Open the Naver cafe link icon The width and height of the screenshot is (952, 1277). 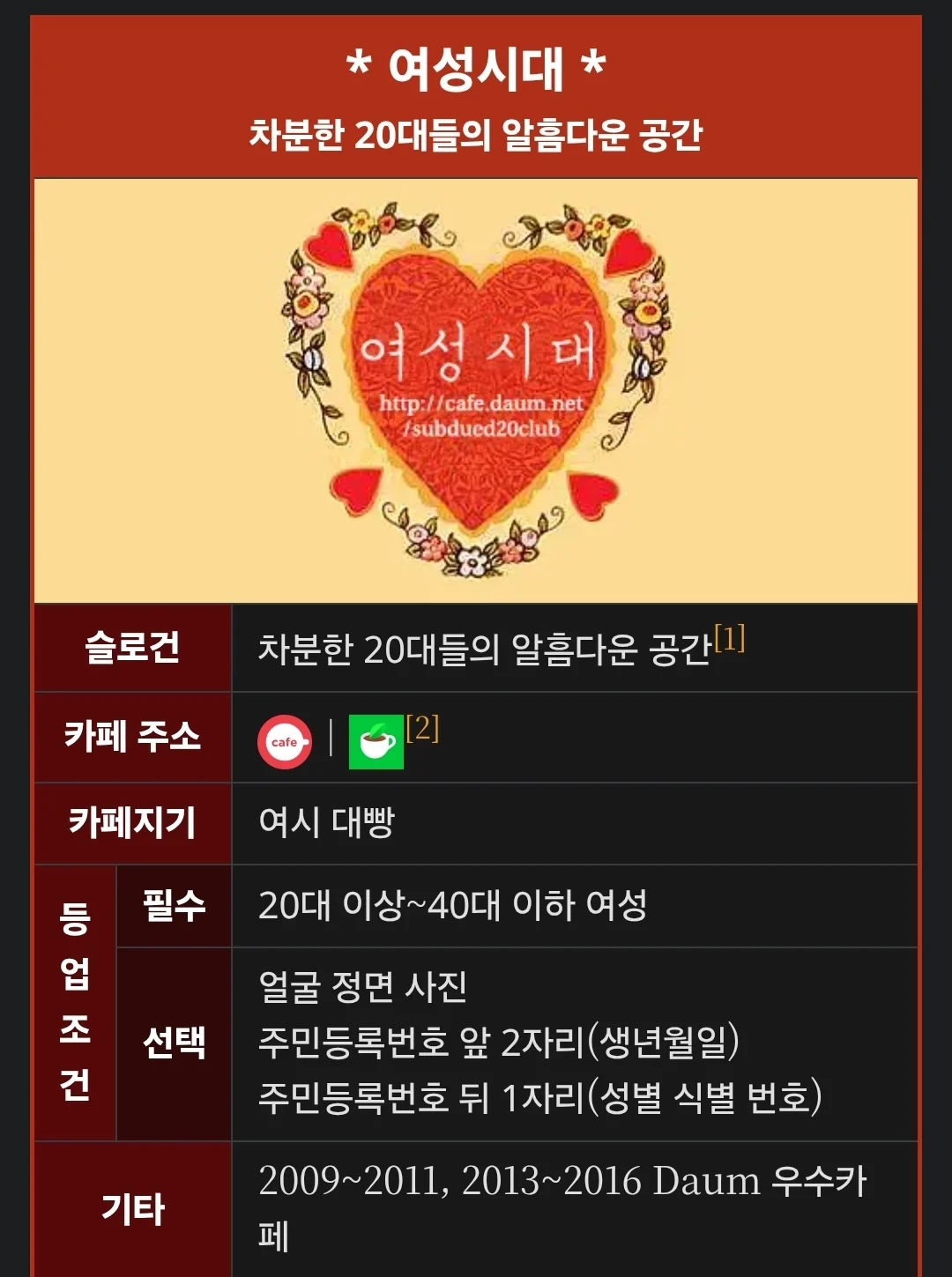coord(376,742)
